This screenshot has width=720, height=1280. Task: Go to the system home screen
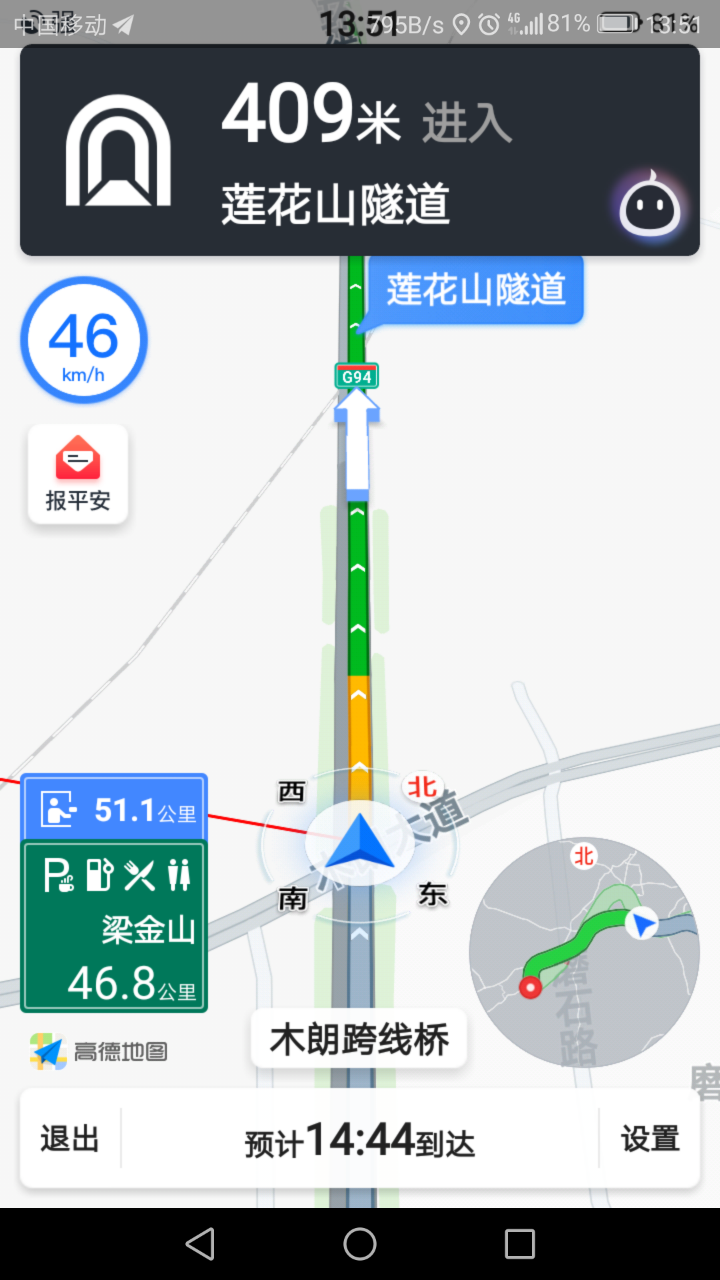coord(360,1244)
